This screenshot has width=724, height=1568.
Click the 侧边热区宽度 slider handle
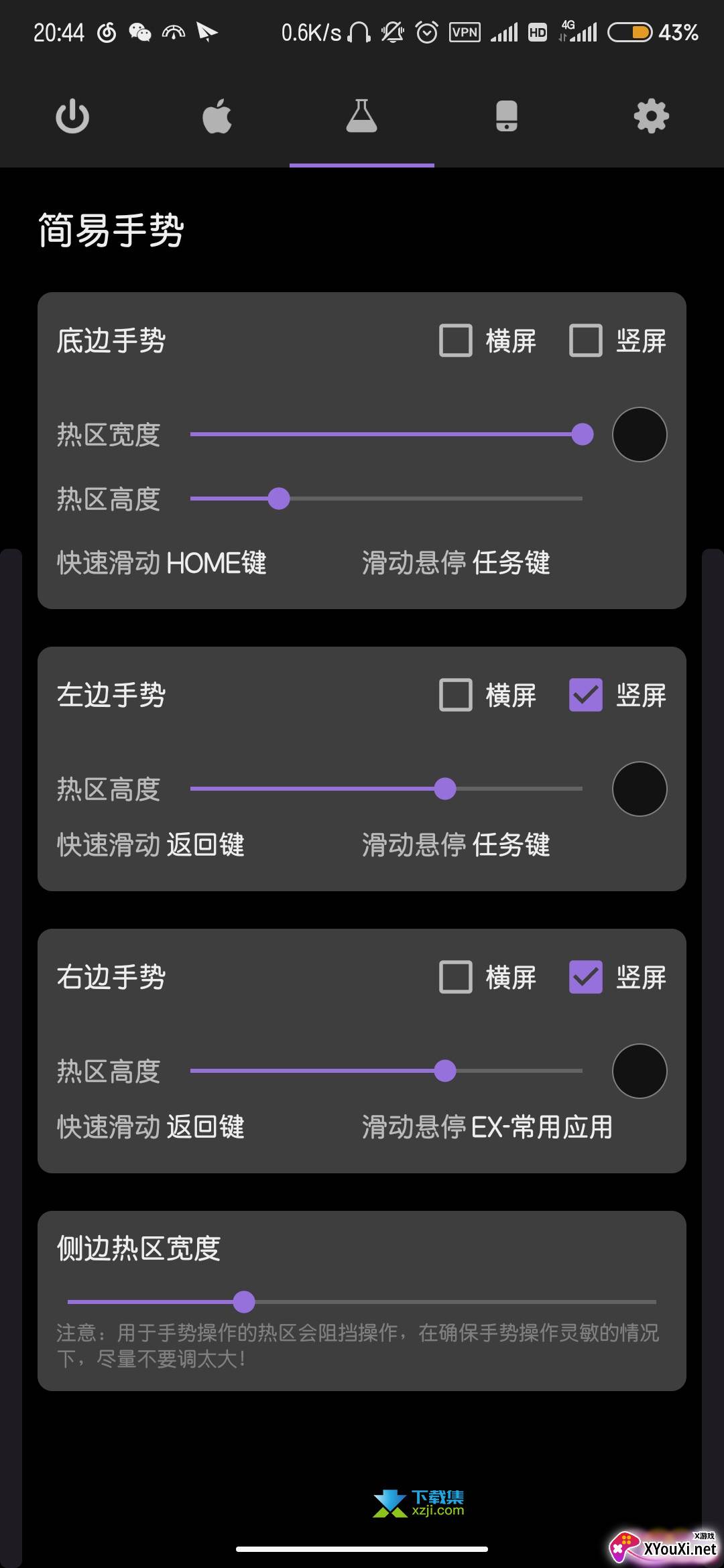[245, 1300]
